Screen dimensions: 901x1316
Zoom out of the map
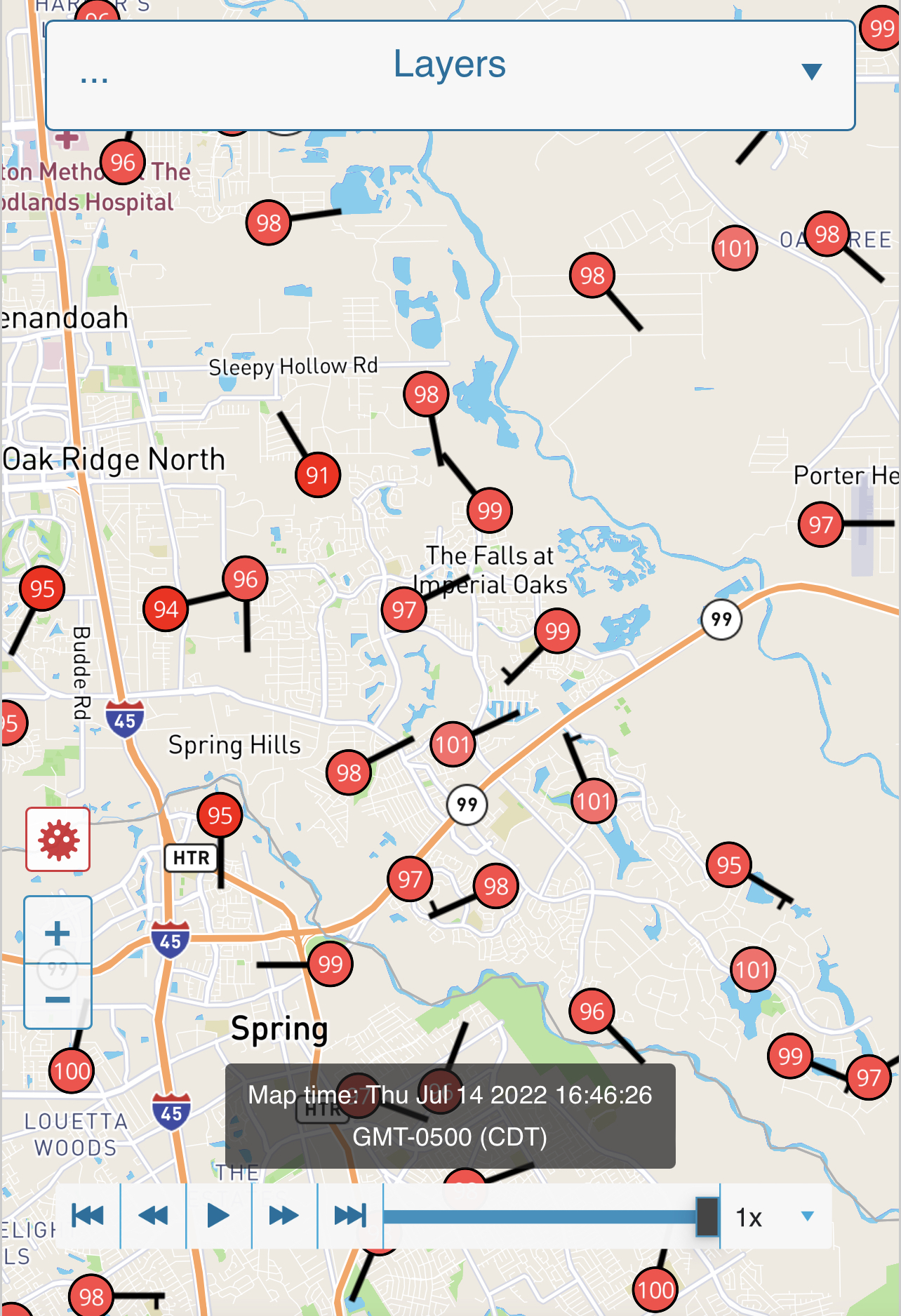pos(58,999)
